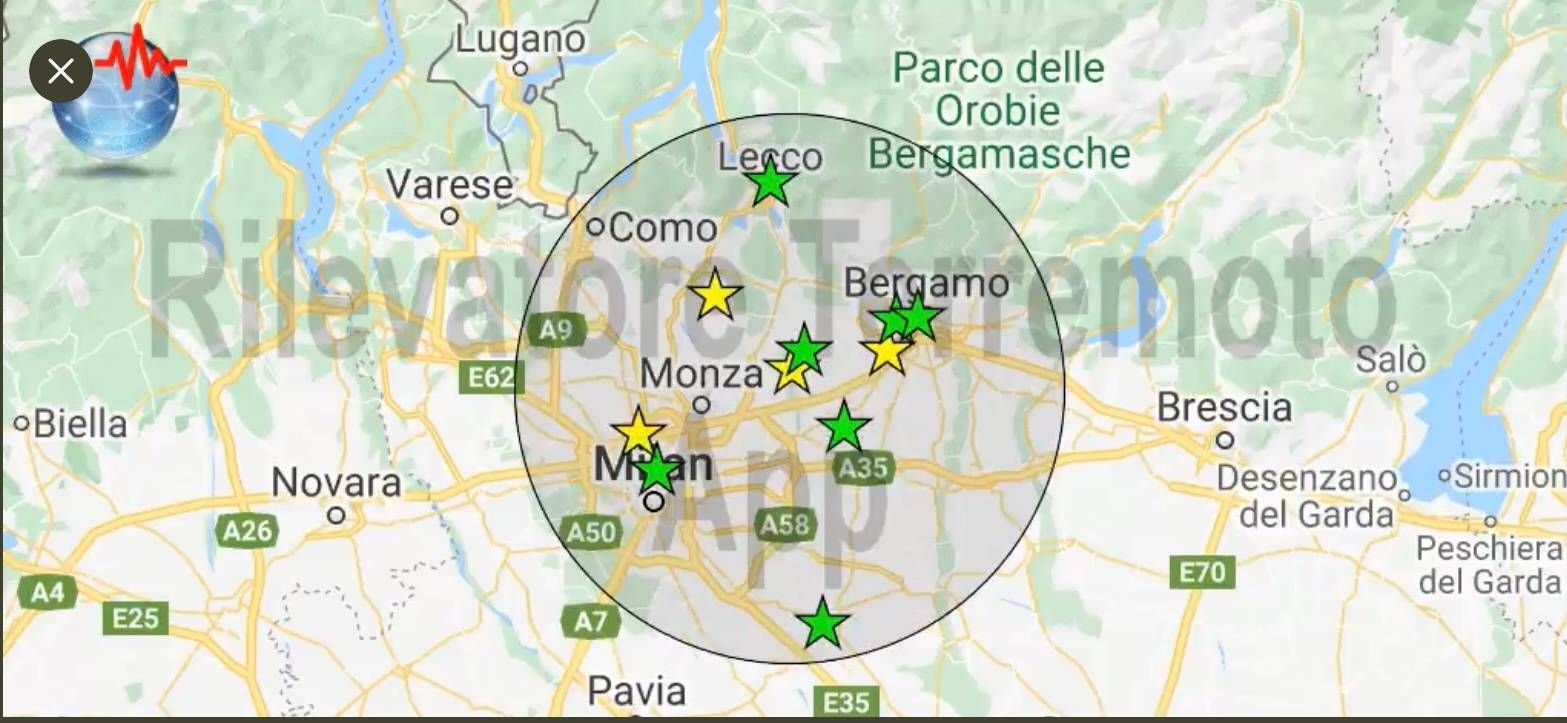1567x723 pixels.
Task: Close the full-screen map image
Action: tap(61, 71)
